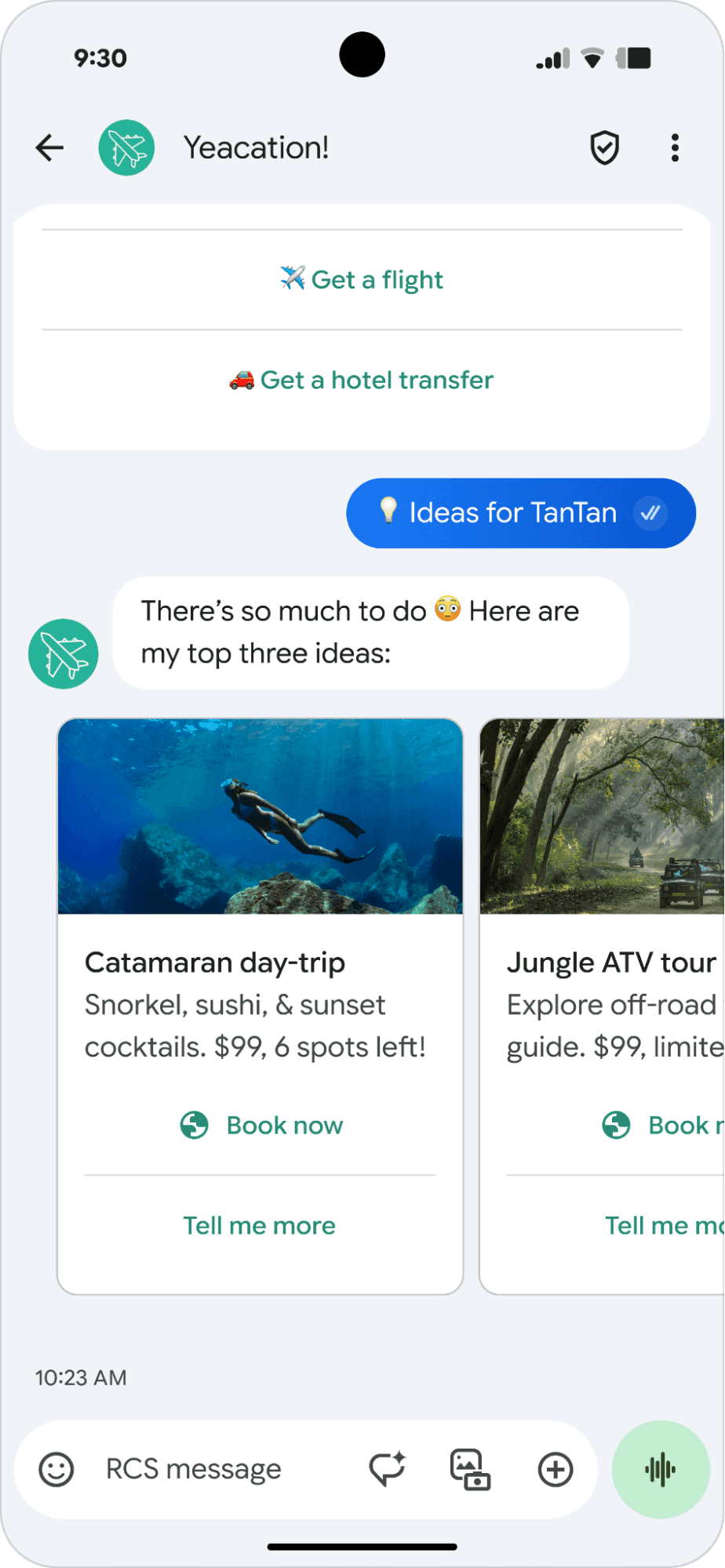Go back using the arrow
The image size is (725, 1568).
(49, 147)
